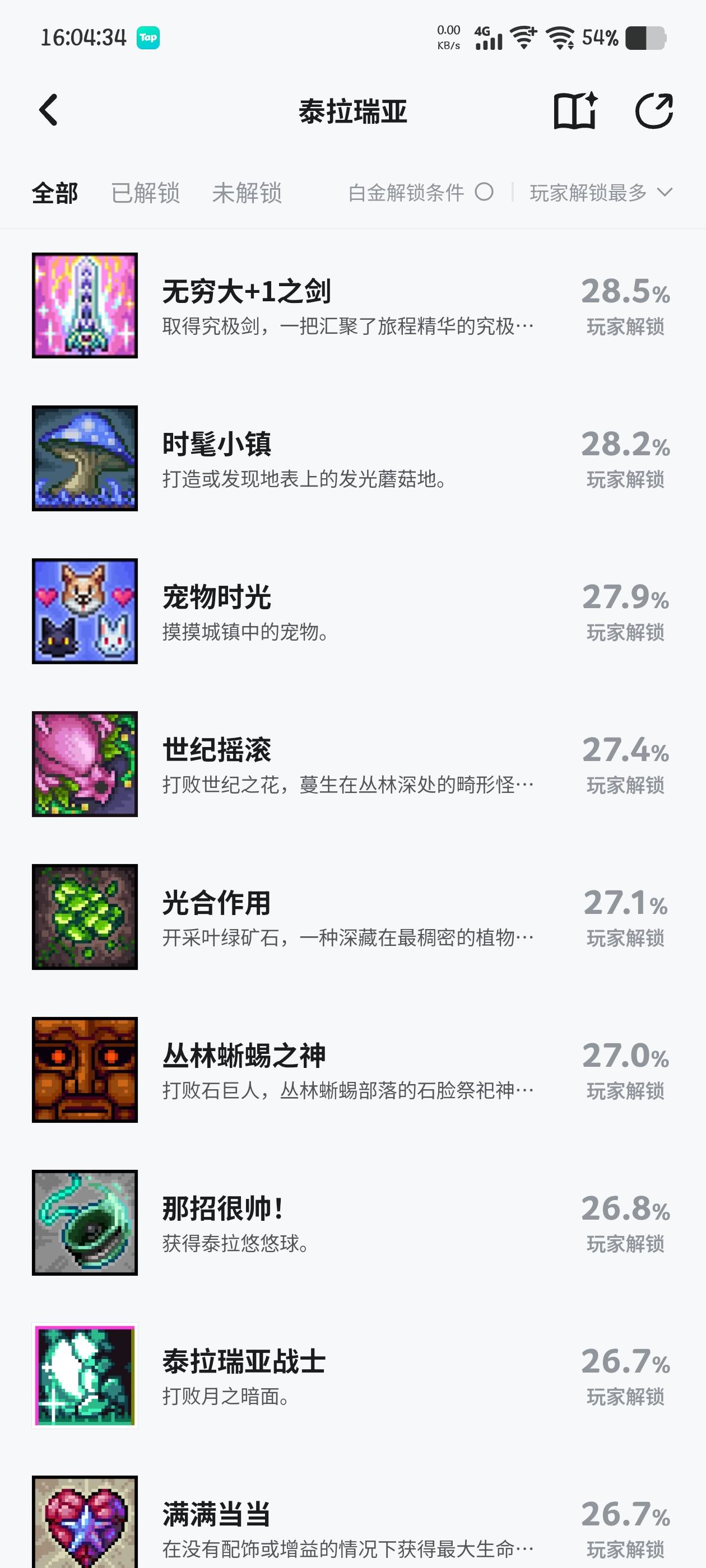Screen dimensions: 706x1568
Task: Toggle the 白金解锁条件 filter circle
Action: click(x=484, y=192)
